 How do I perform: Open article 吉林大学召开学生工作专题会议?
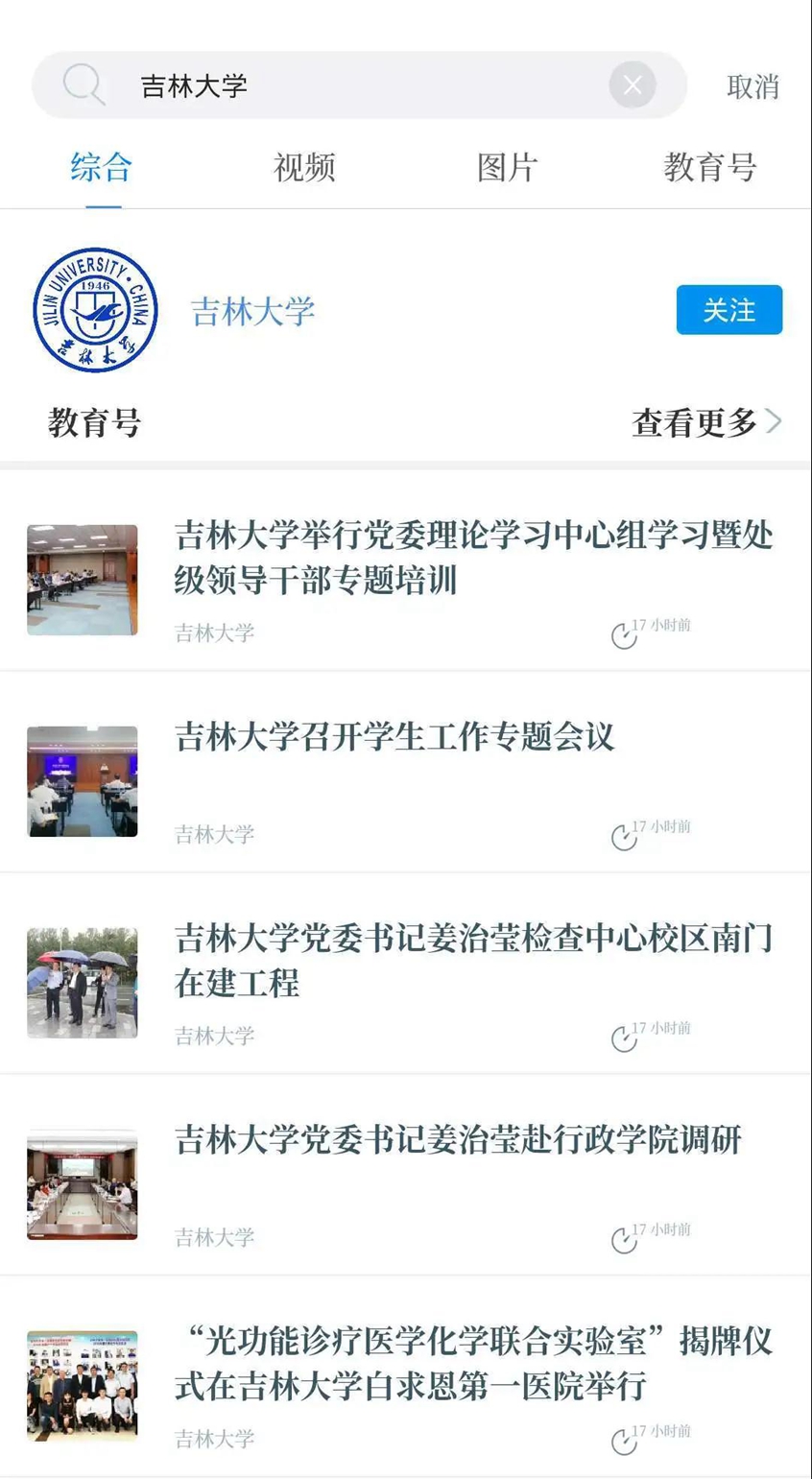tap(394, 737)
